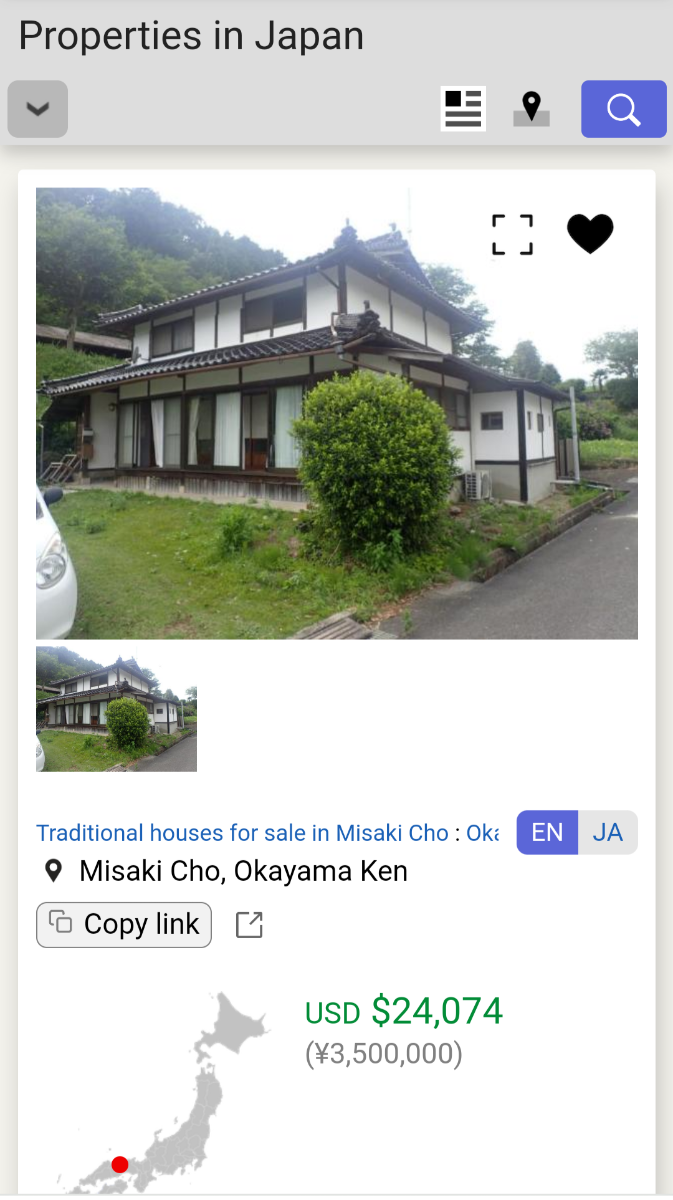Switch to list view layout
The height and width of the screenshot is (1200, 673).
(x=463, y=109)
